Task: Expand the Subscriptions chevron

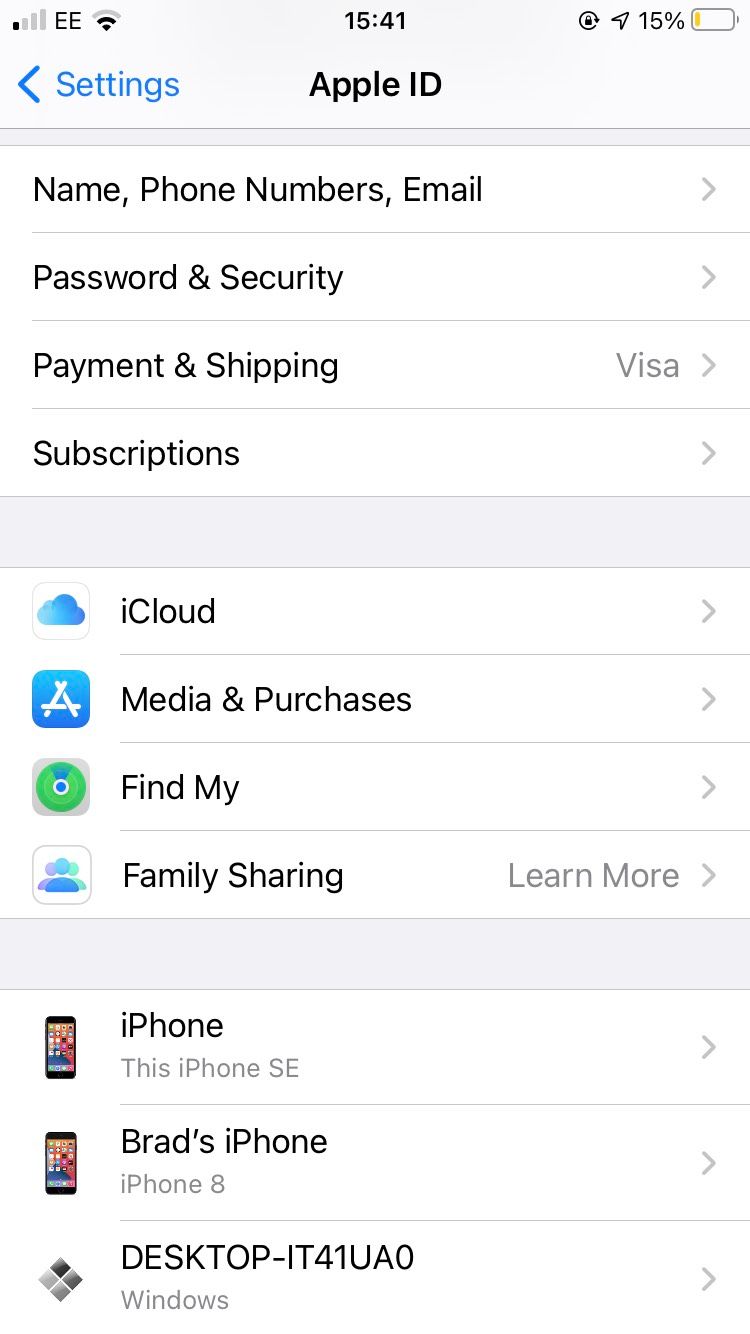Action: click(x=709, y=453)
